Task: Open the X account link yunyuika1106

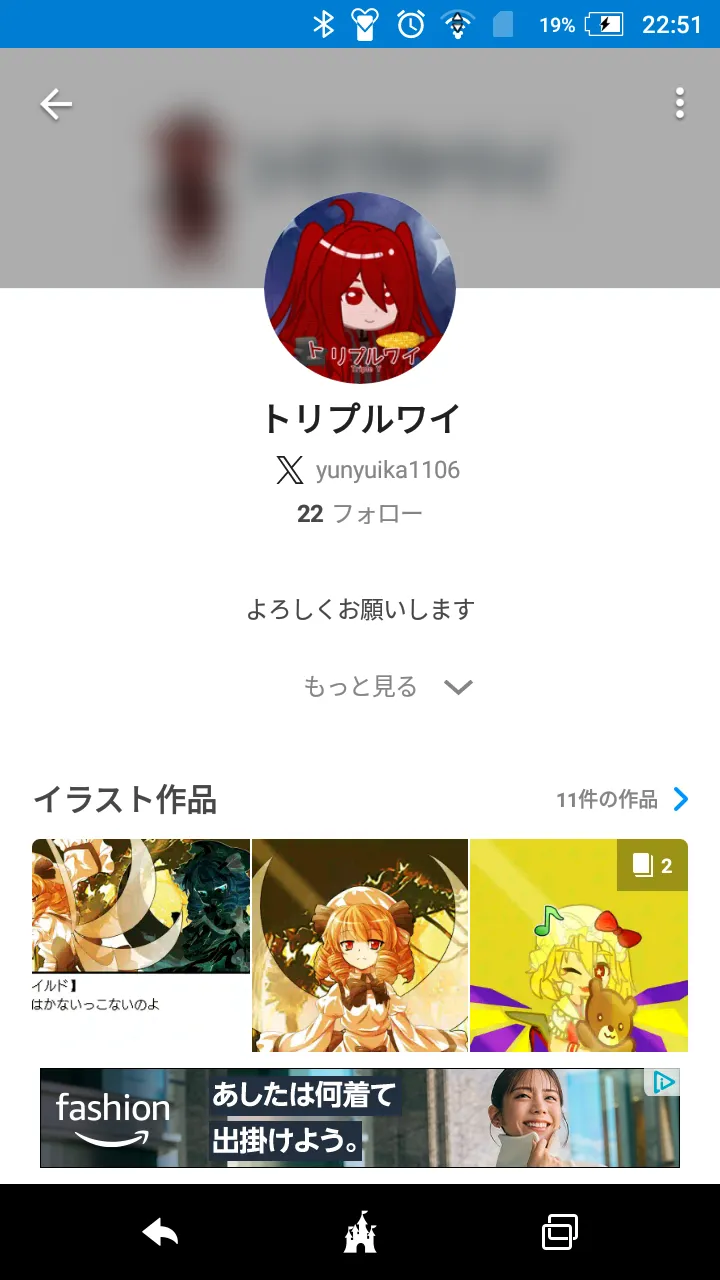Action: point(368,470)
